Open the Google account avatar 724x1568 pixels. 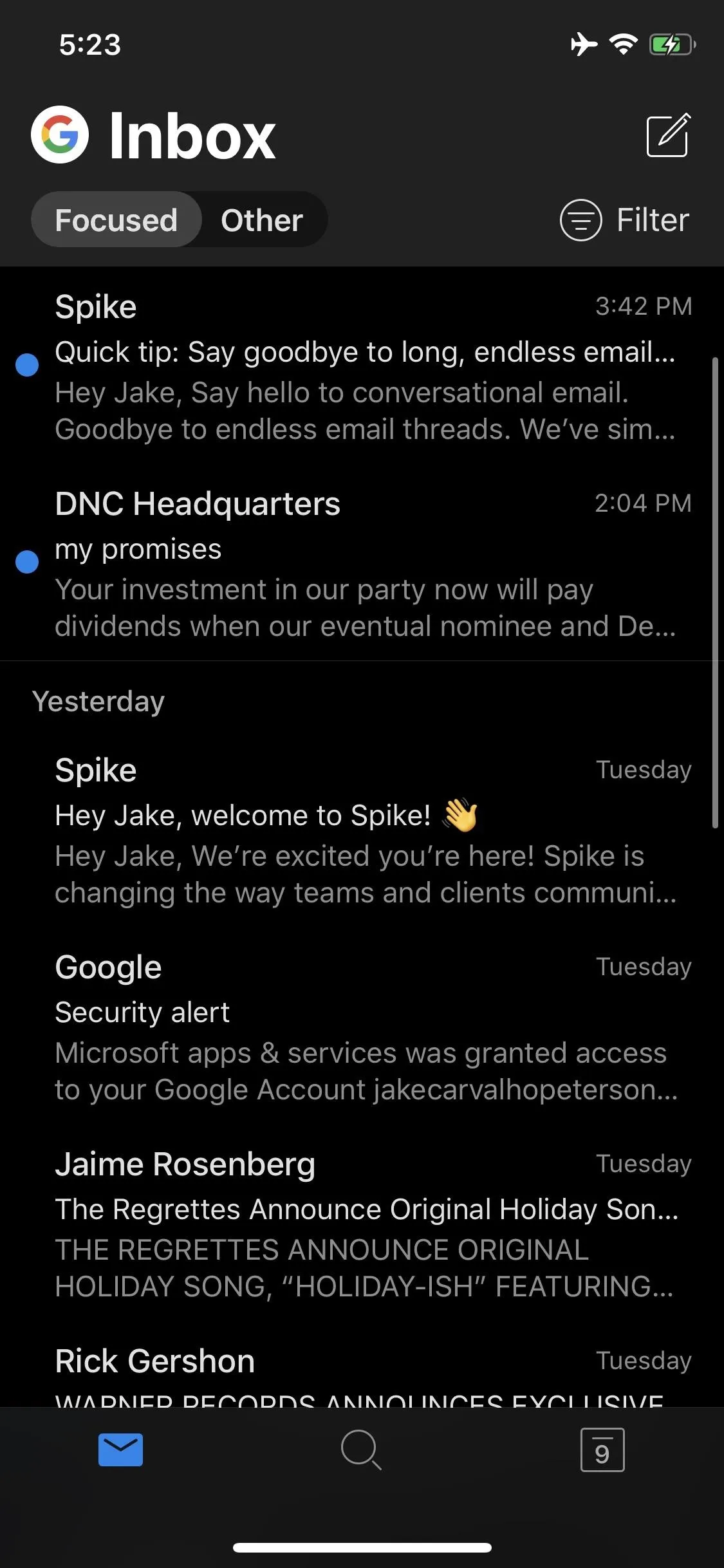click(x=60, y=135)
